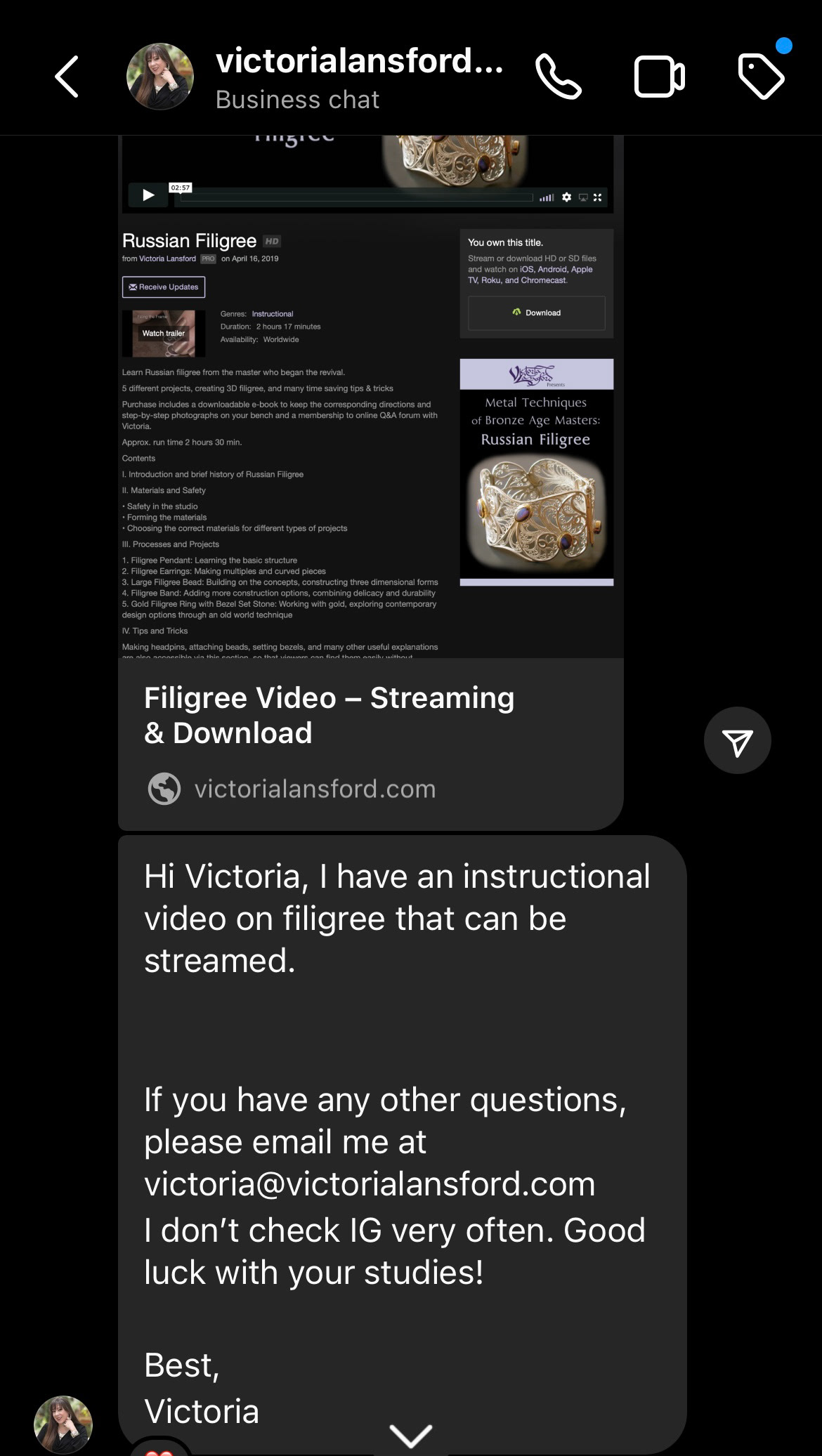The width and height of the screenshot is (822, 1456).
Task: Go back to the message list
Action: [x=67, y=77]
